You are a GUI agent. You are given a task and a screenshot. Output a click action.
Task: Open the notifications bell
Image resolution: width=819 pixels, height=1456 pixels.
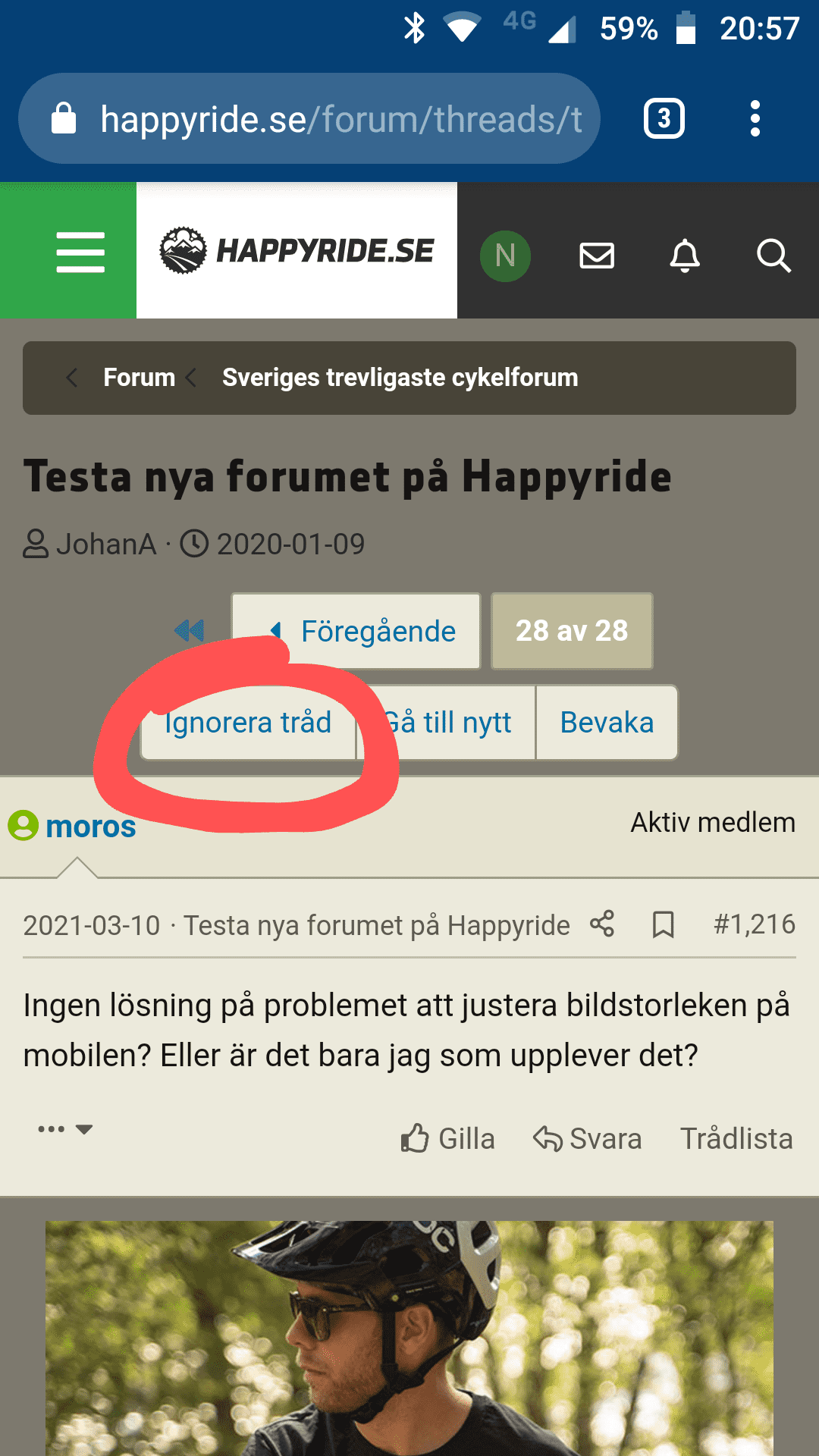pyautogui.click(x=685, y=256)
